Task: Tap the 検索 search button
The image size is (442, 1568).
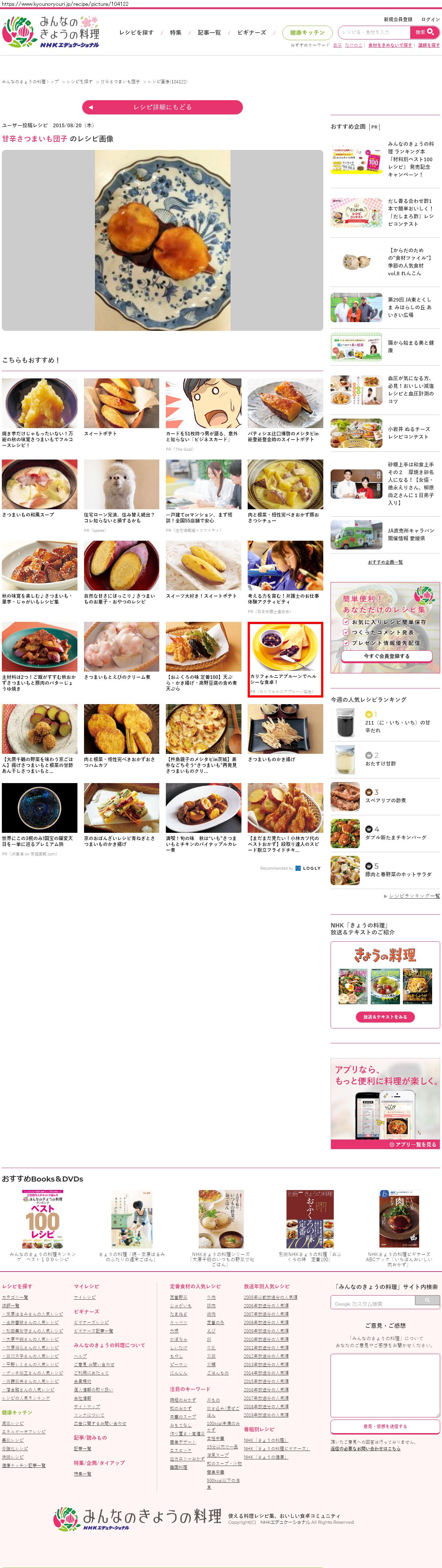Action: point(424,32)
